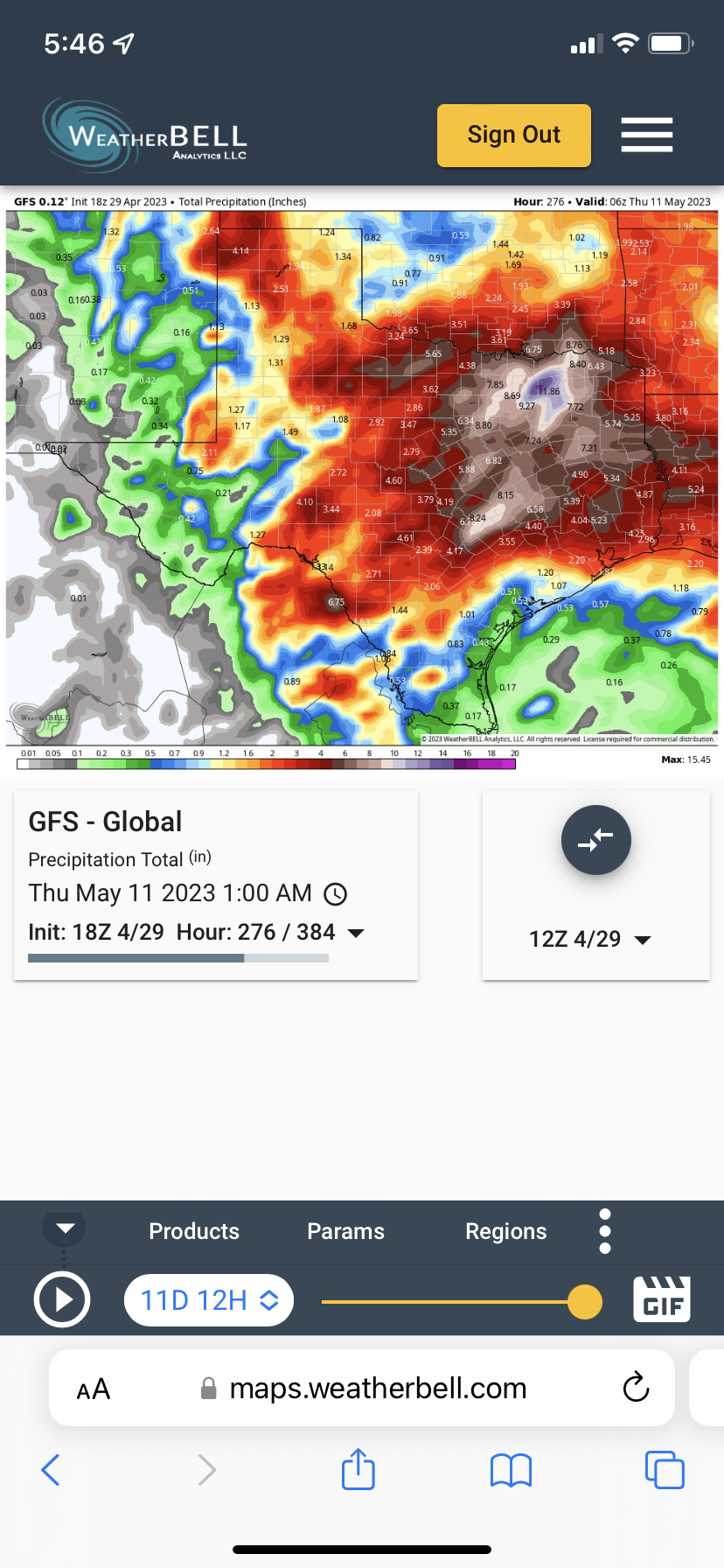Tap the Sign Out button
The width and height of the screenshot is (724, 1568).
(513, 136)
